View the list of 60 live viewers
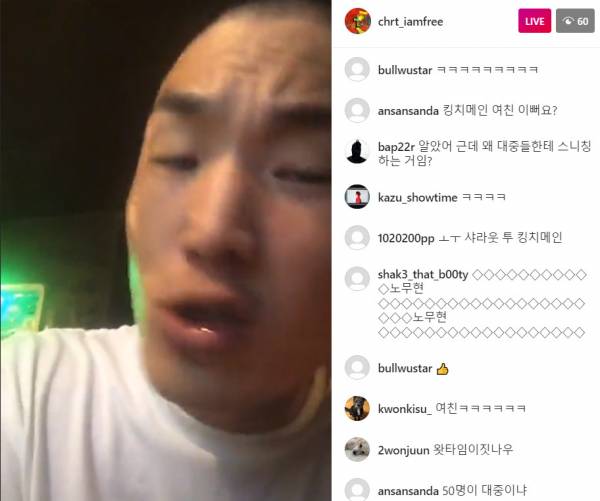This screenshot has height=501, width=600. click(574, 21)
